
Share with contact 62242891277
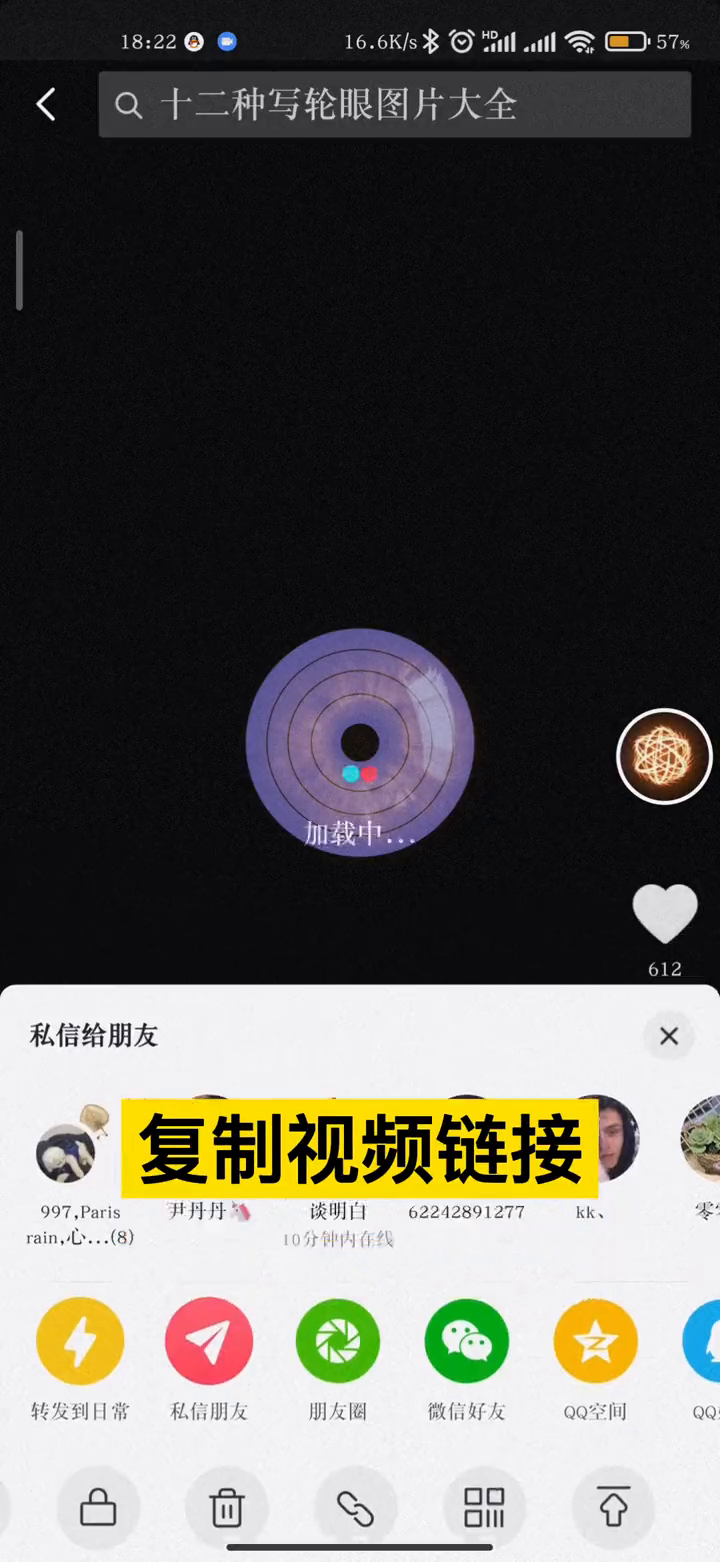click(466, 1211)
